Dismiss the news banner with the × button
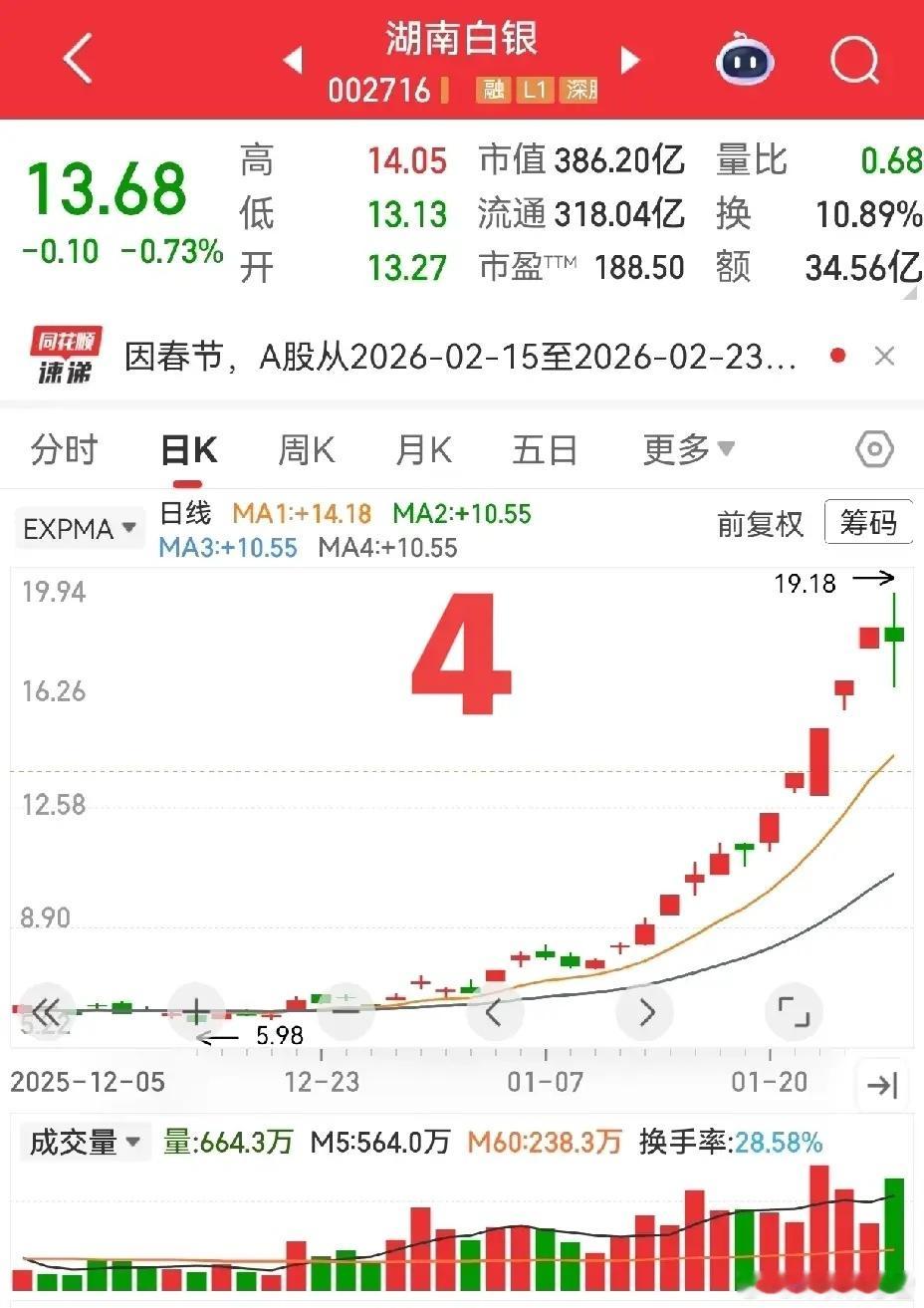The height and width of the screenshot is (1308, 924). pos(885,355)
